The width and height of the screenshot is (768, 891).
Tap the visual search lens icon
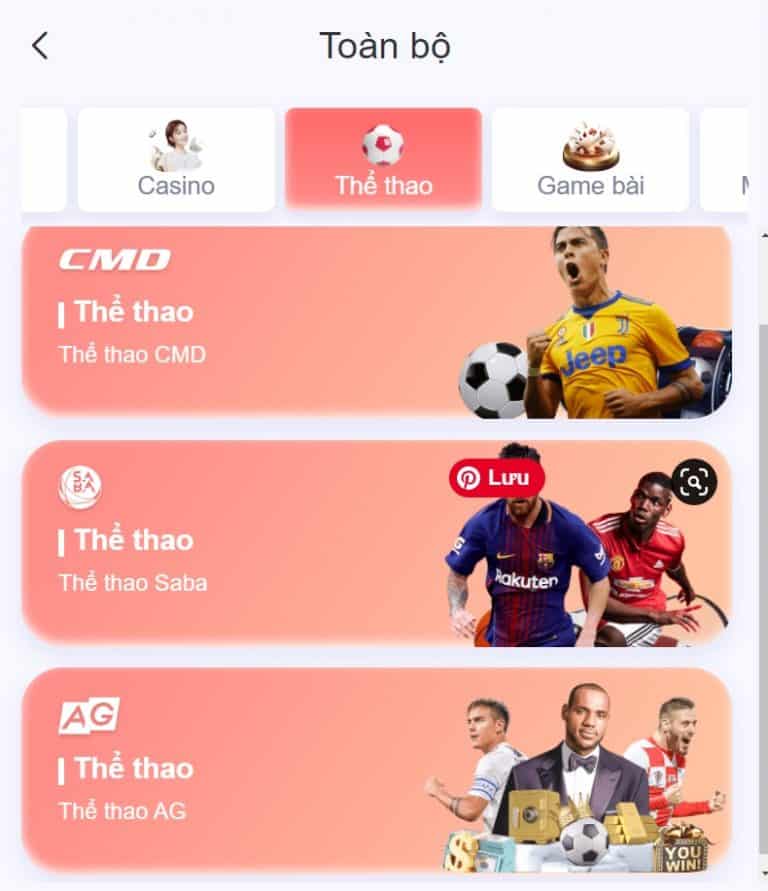tap(693, 482)
